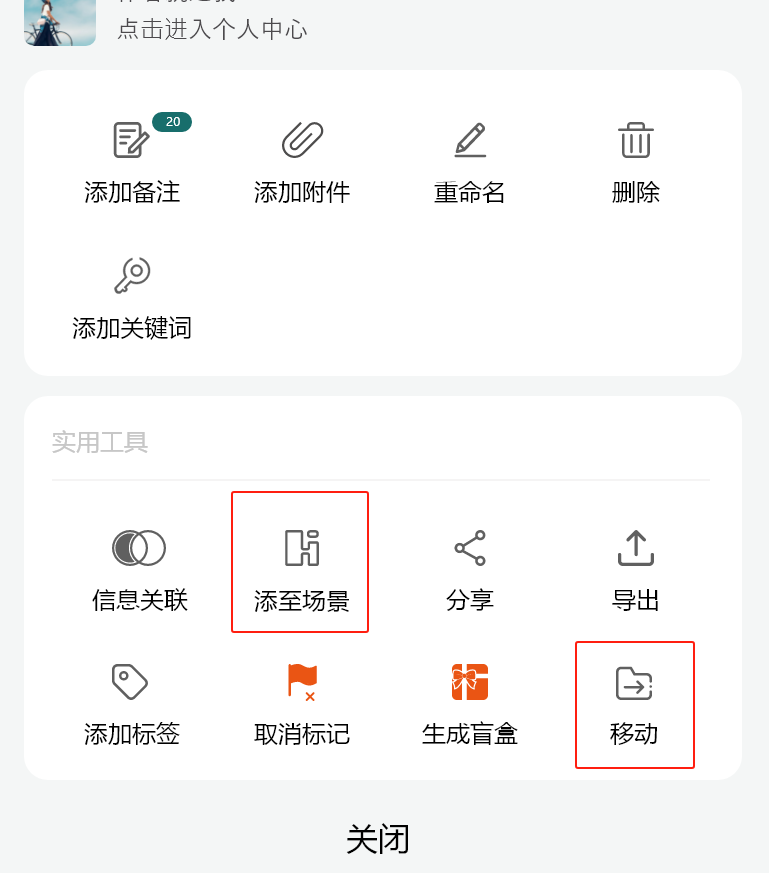Tap 删除 trash option

[x=636, y=160]
